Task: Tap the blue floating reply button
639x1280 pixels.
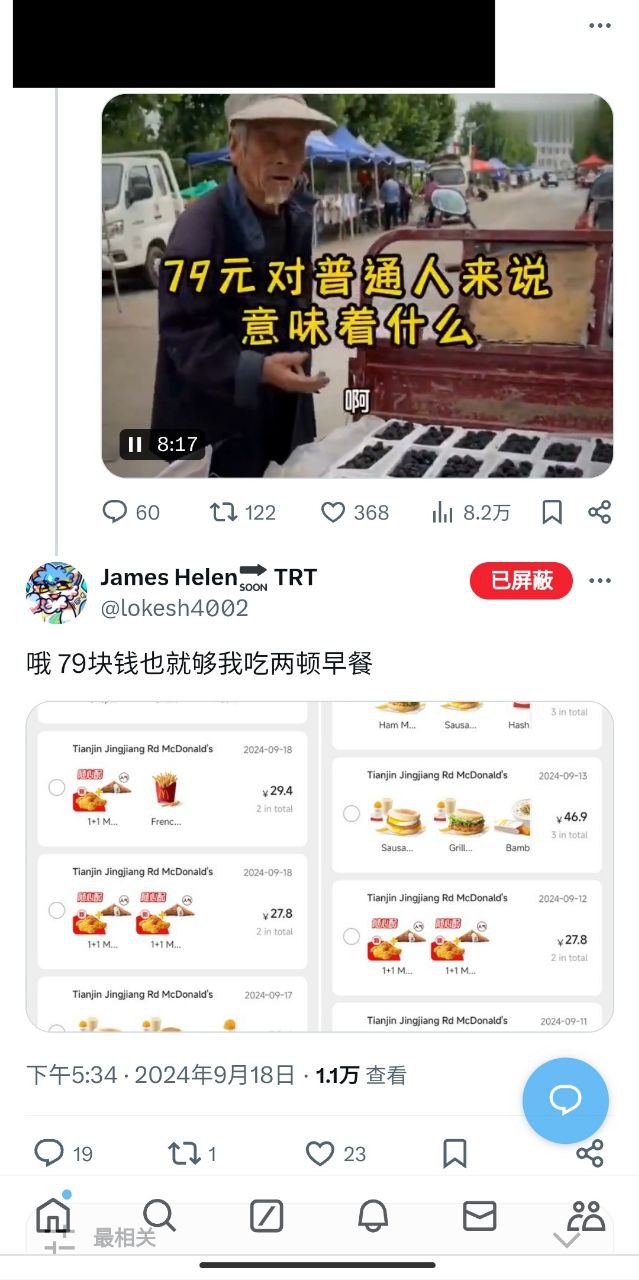Action: [565, 1100]
